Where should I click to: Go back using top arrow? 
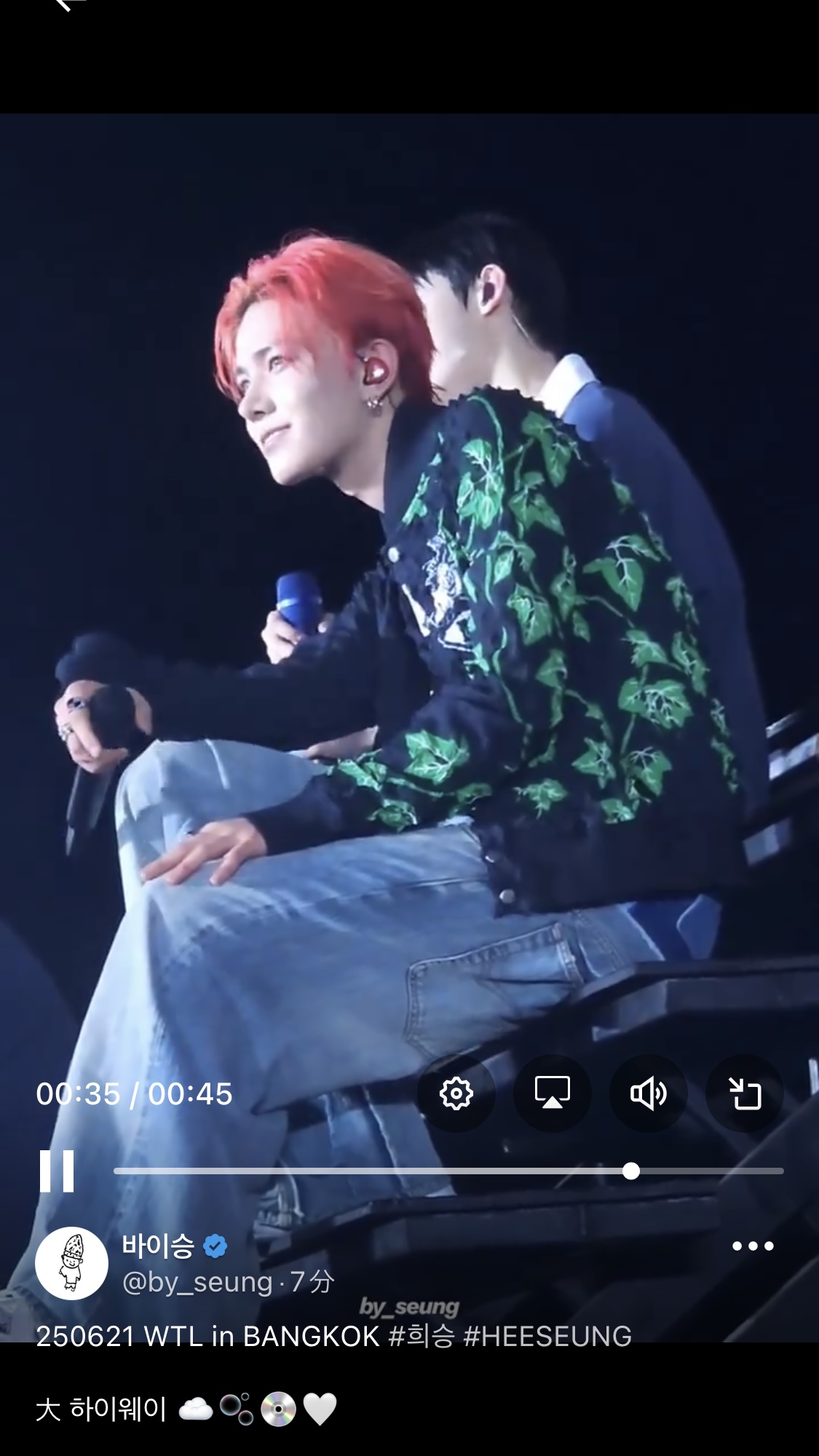point(71,6)
